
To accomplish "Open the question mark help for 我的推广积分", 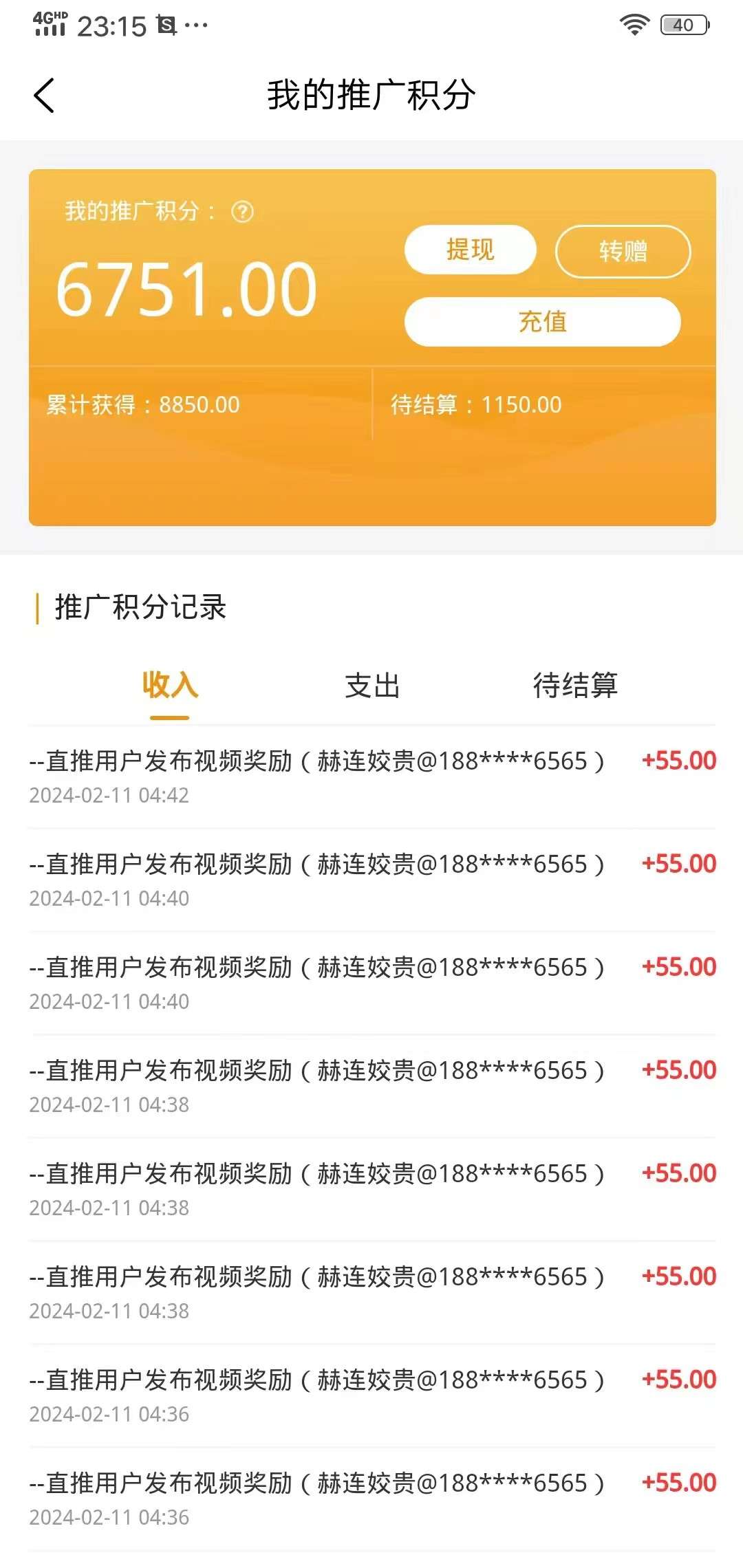I will [x=242, y=211].
